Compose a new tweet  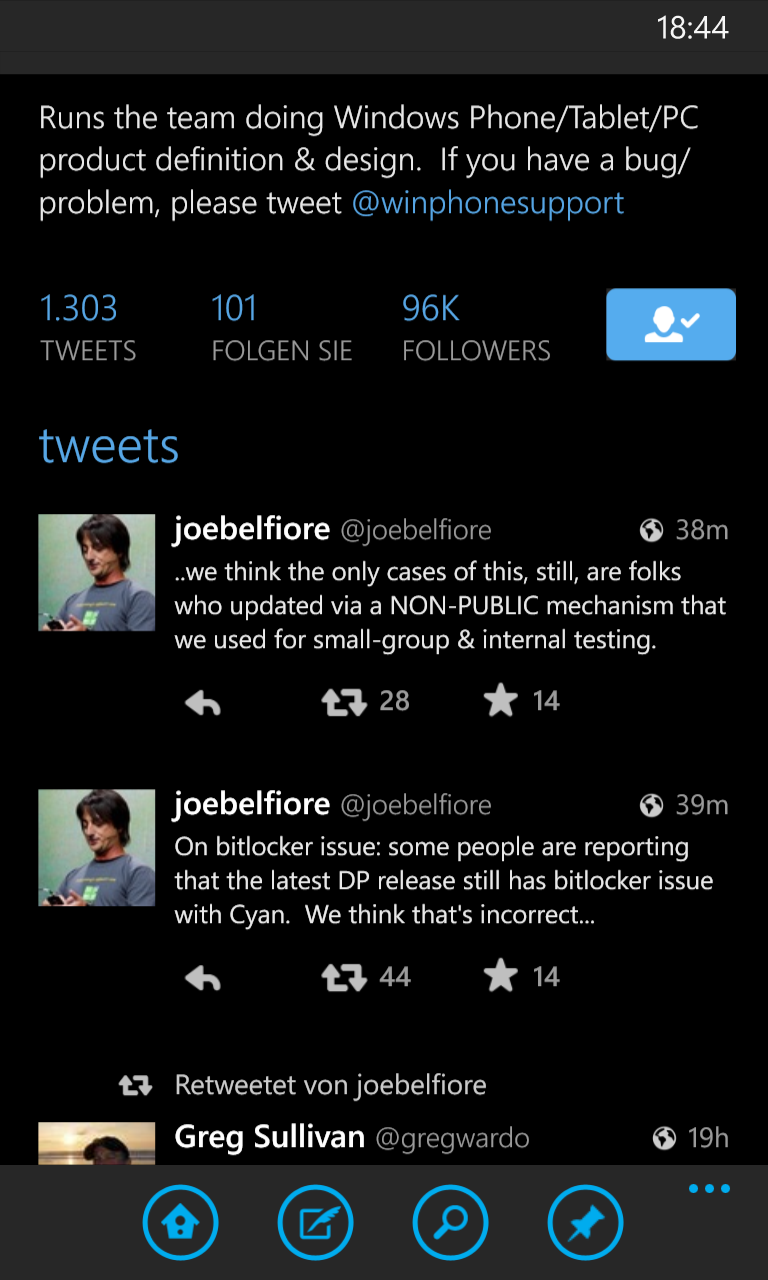tap(315, 1222)
